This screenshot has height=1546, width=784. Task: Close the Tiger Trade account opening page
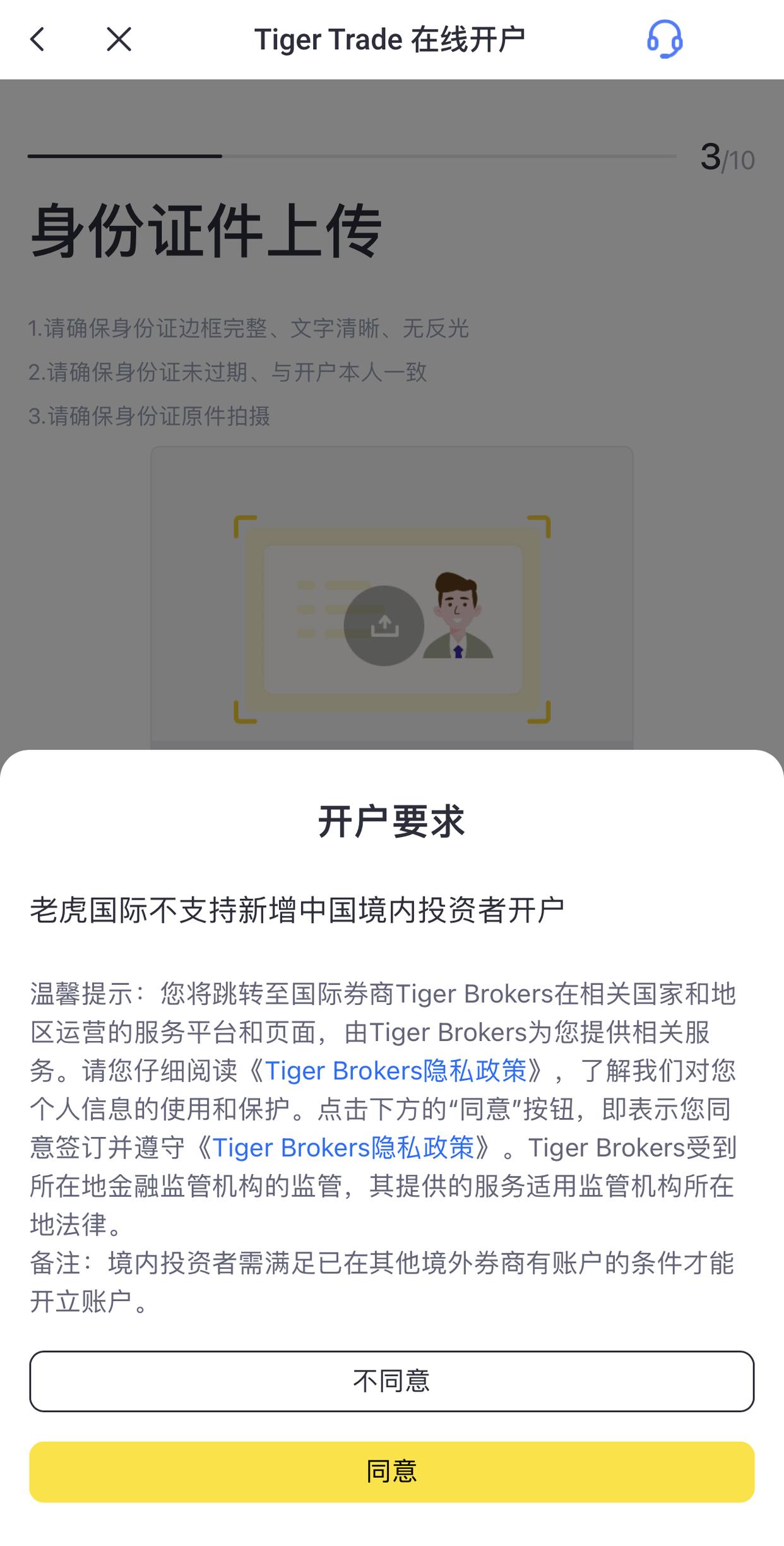119,39
